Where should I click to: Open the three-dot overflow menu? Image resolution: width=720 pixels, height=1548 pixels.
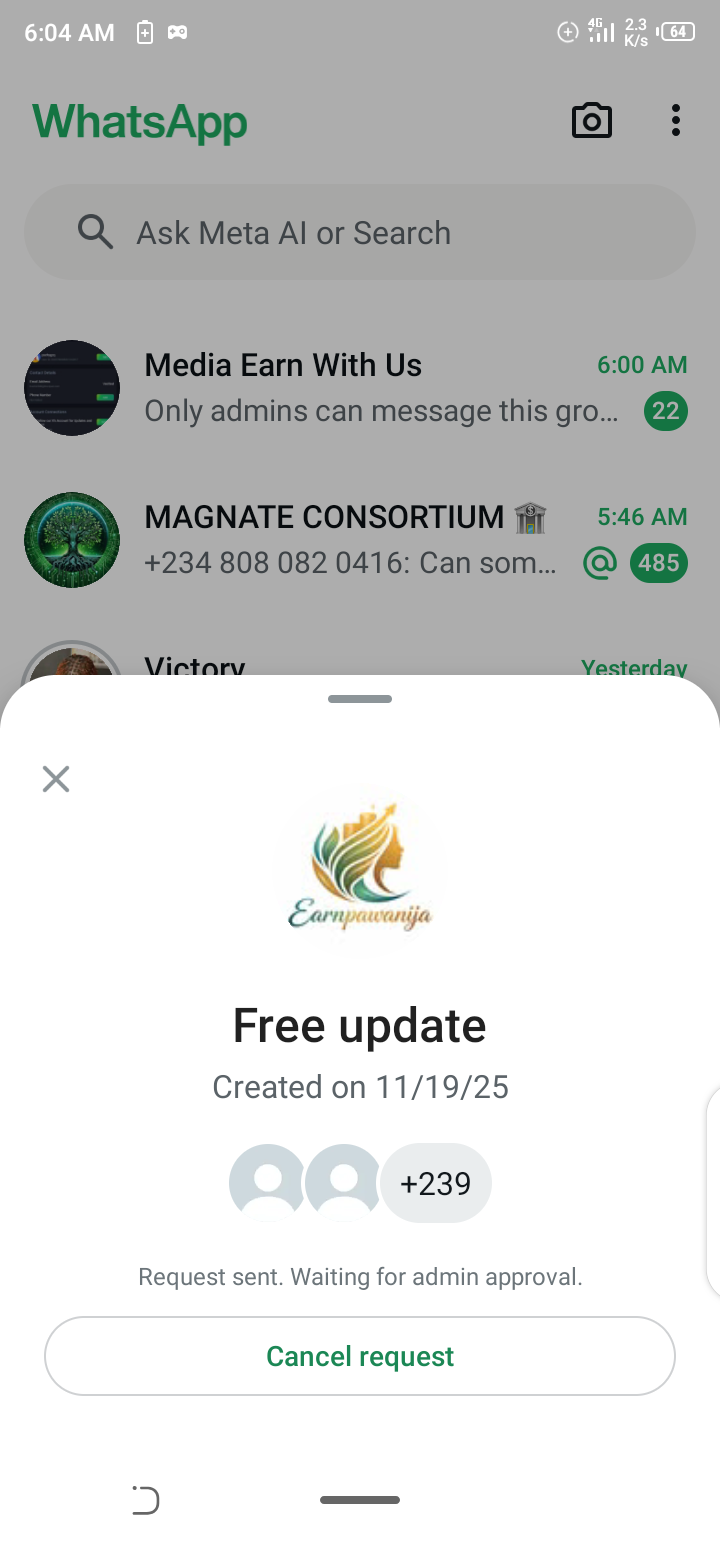(676, 121)
